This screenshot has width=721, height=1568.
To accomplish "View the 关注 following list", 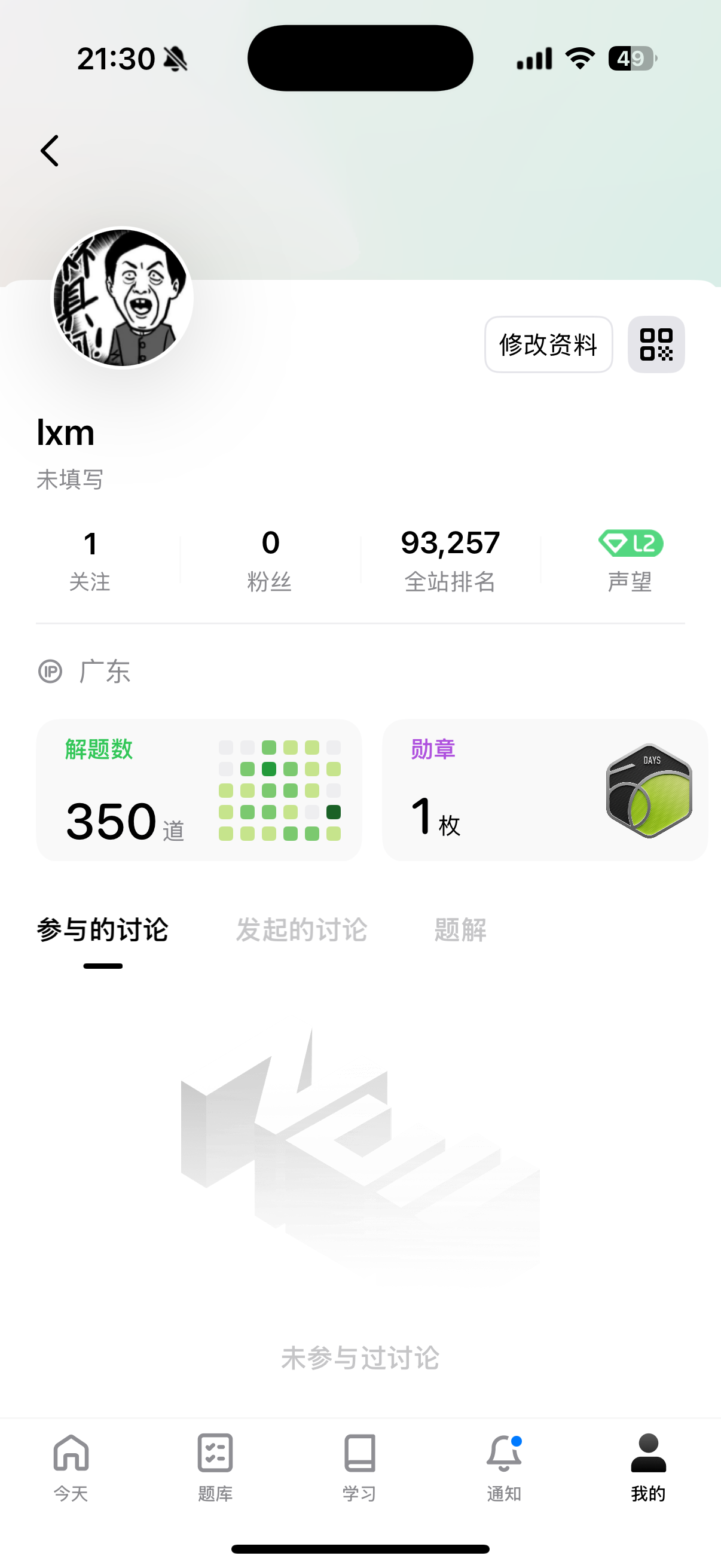I will tap(90, 560).
